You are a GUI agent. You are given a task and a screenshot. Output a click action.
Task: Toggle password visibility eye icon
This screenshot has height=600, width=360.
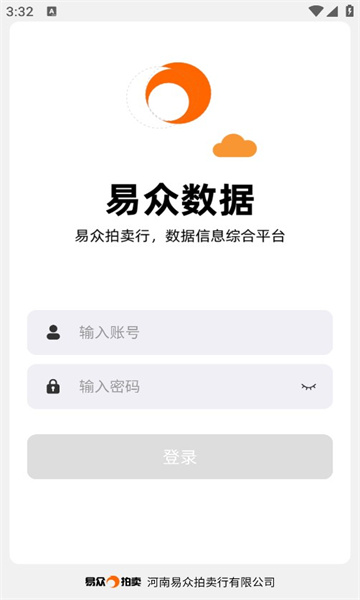[308, 387]
